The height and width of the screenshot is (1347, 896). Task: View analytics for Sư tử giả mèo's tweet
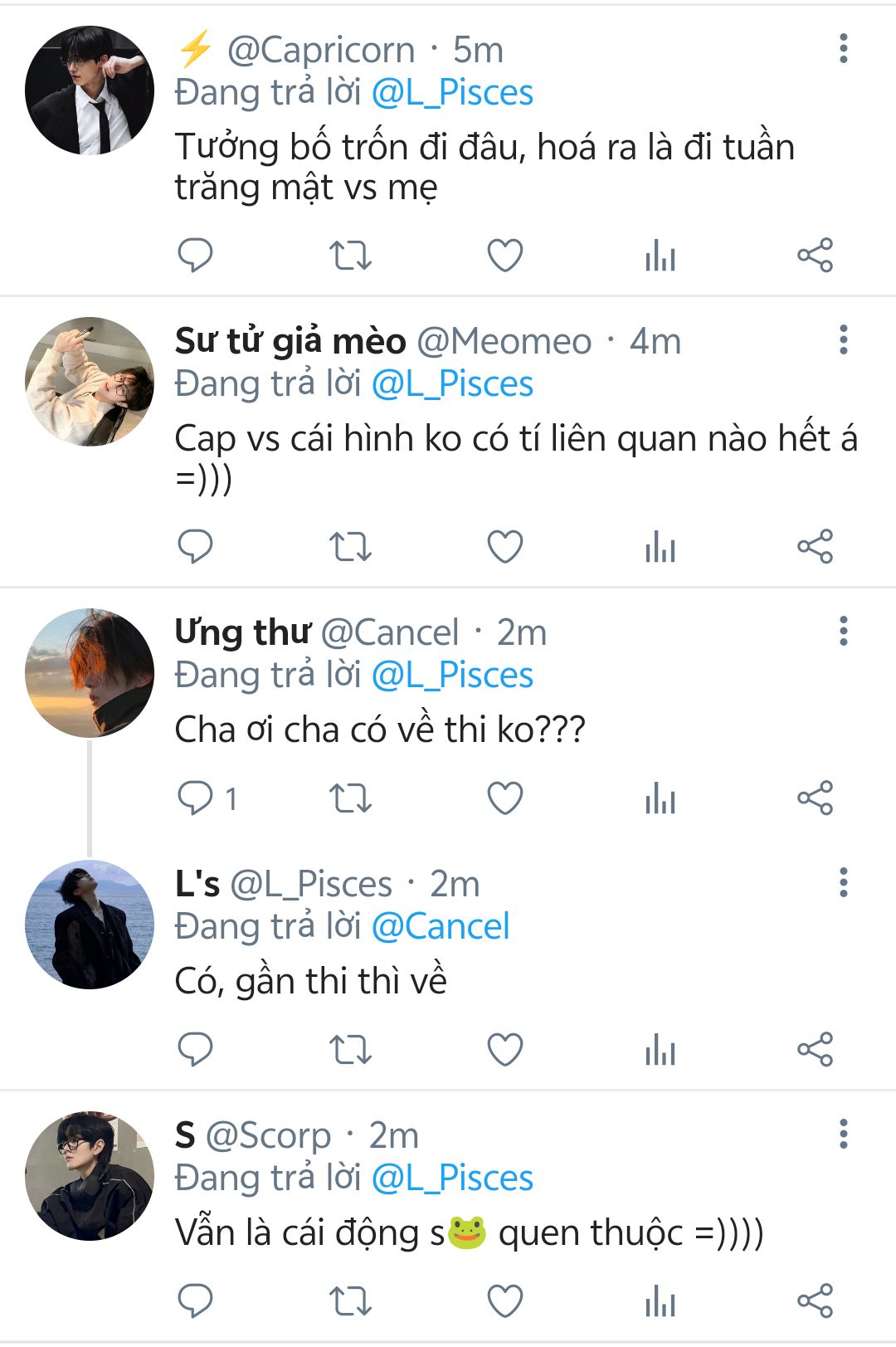tap(660, 546)
